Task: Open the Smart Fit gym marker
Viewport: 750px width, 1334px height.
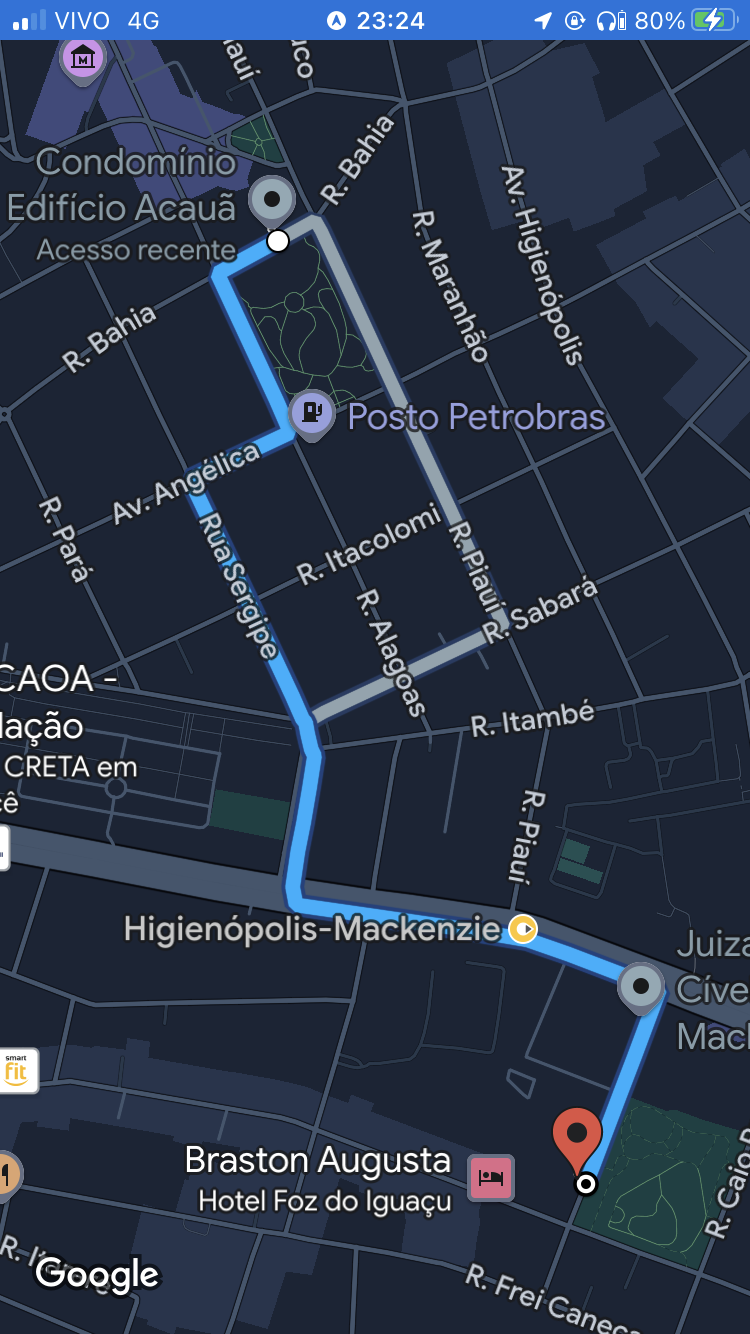Action: pos(17,1070)
